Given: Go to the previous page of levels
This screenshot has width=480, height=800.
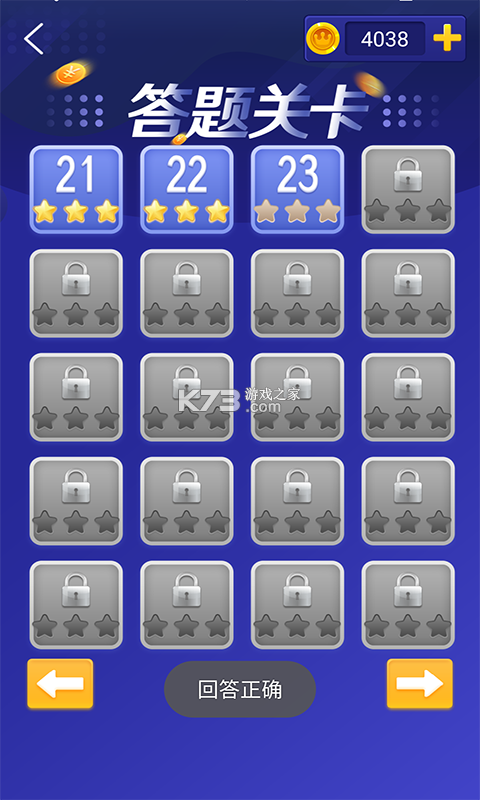Looking at the screenshot, I should tap(60, 684).
